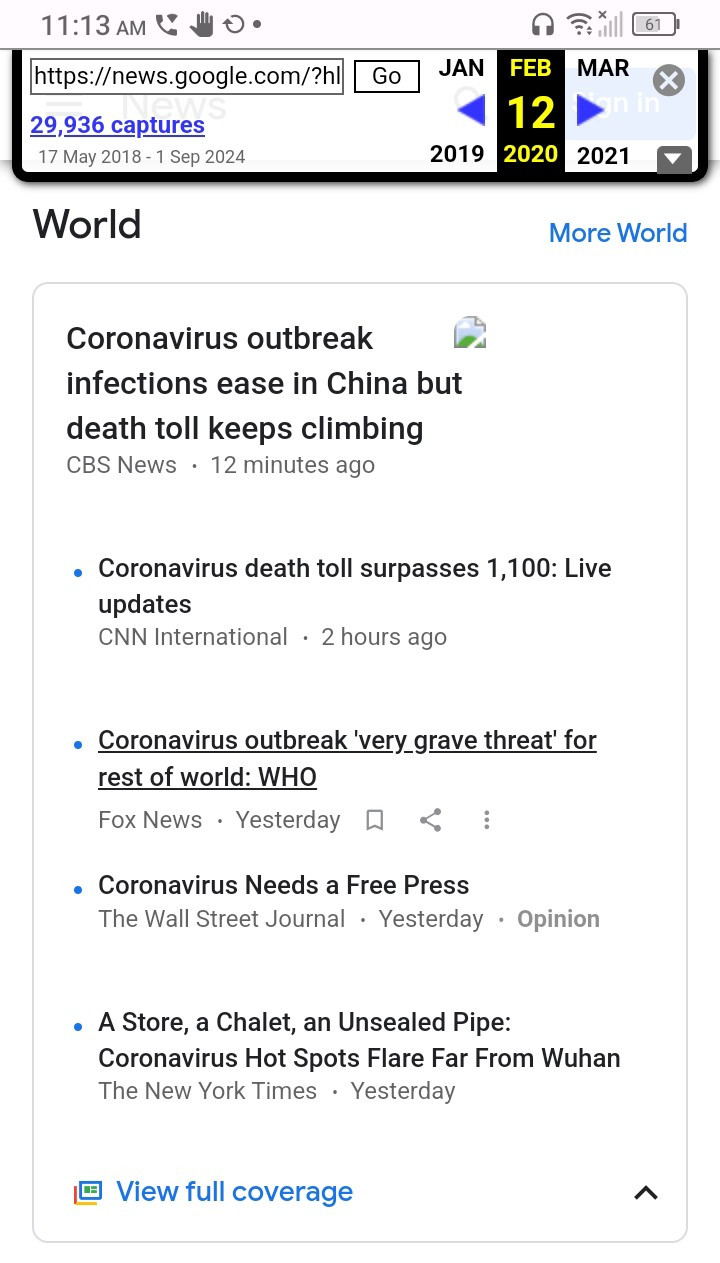The image size is (720, 1263).
Task: Hide the toolbar using the down arrow
Action: tap(672, 158)
